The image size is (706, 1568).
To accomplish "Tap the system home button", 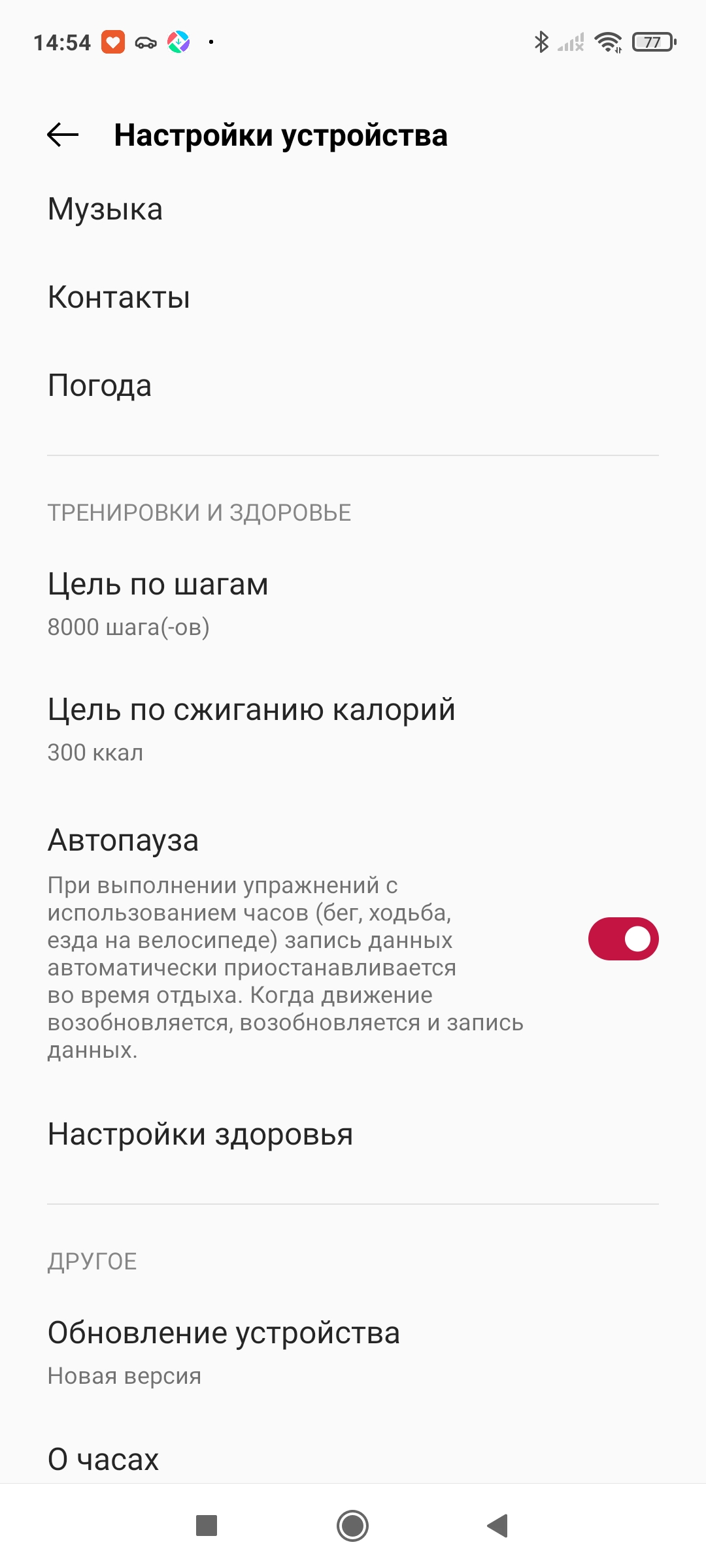I will pos(353,1526).
